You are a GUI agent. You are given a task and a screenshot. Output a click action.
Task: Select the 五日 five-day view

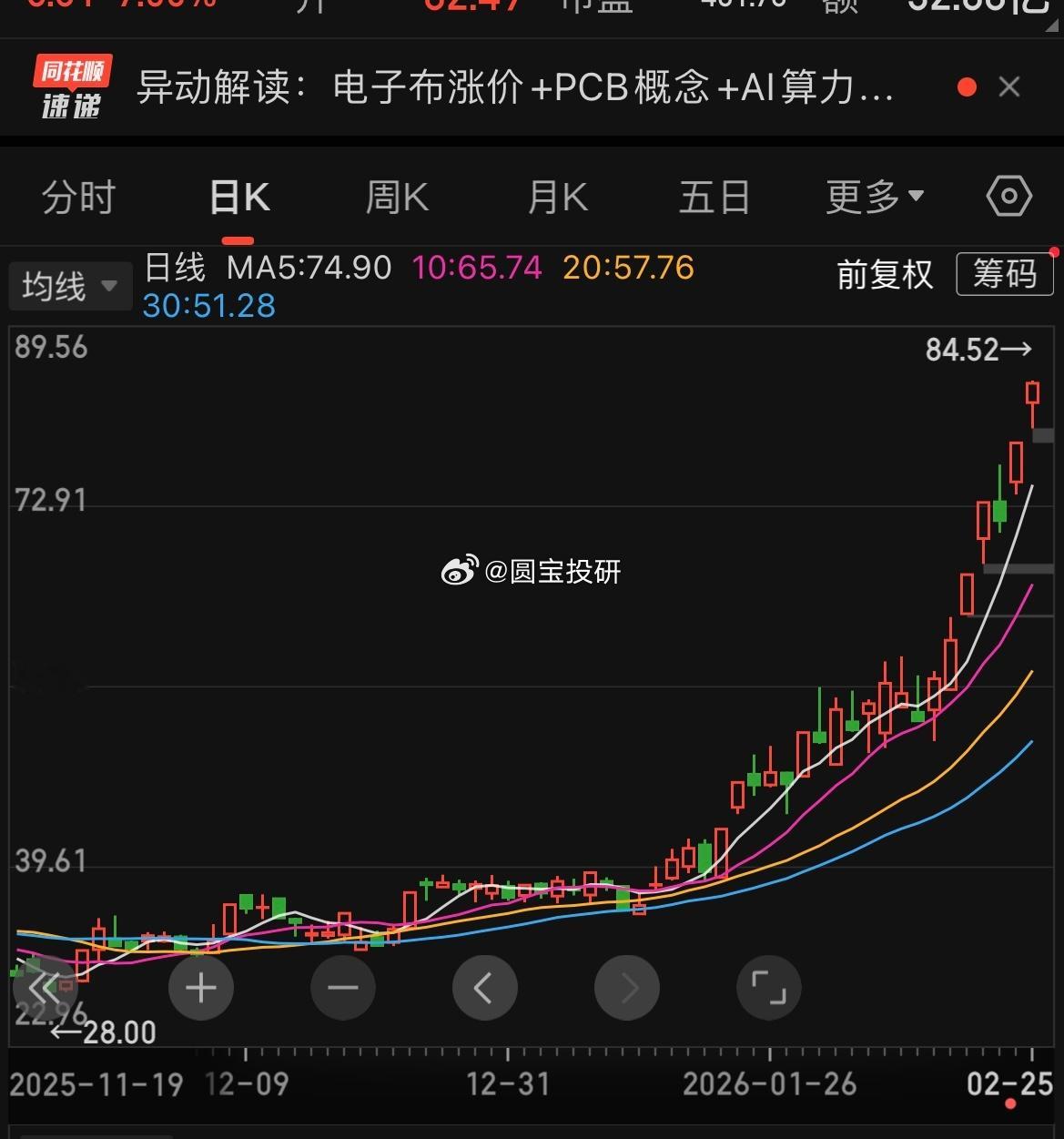point(715,196)
